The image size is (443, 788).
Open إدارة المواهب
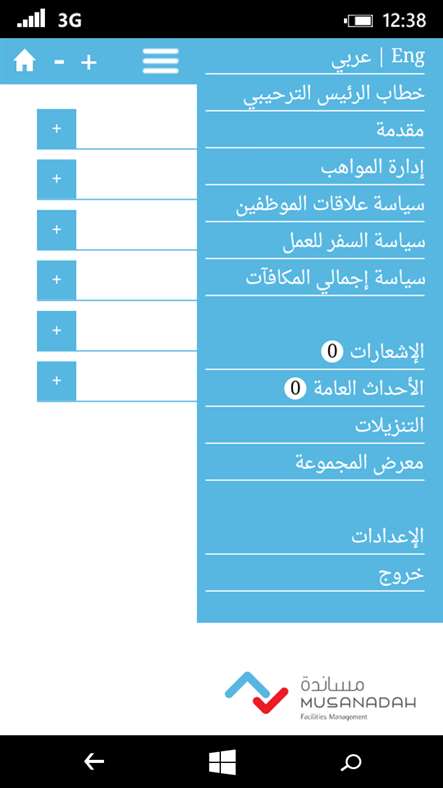pos(373,168)
